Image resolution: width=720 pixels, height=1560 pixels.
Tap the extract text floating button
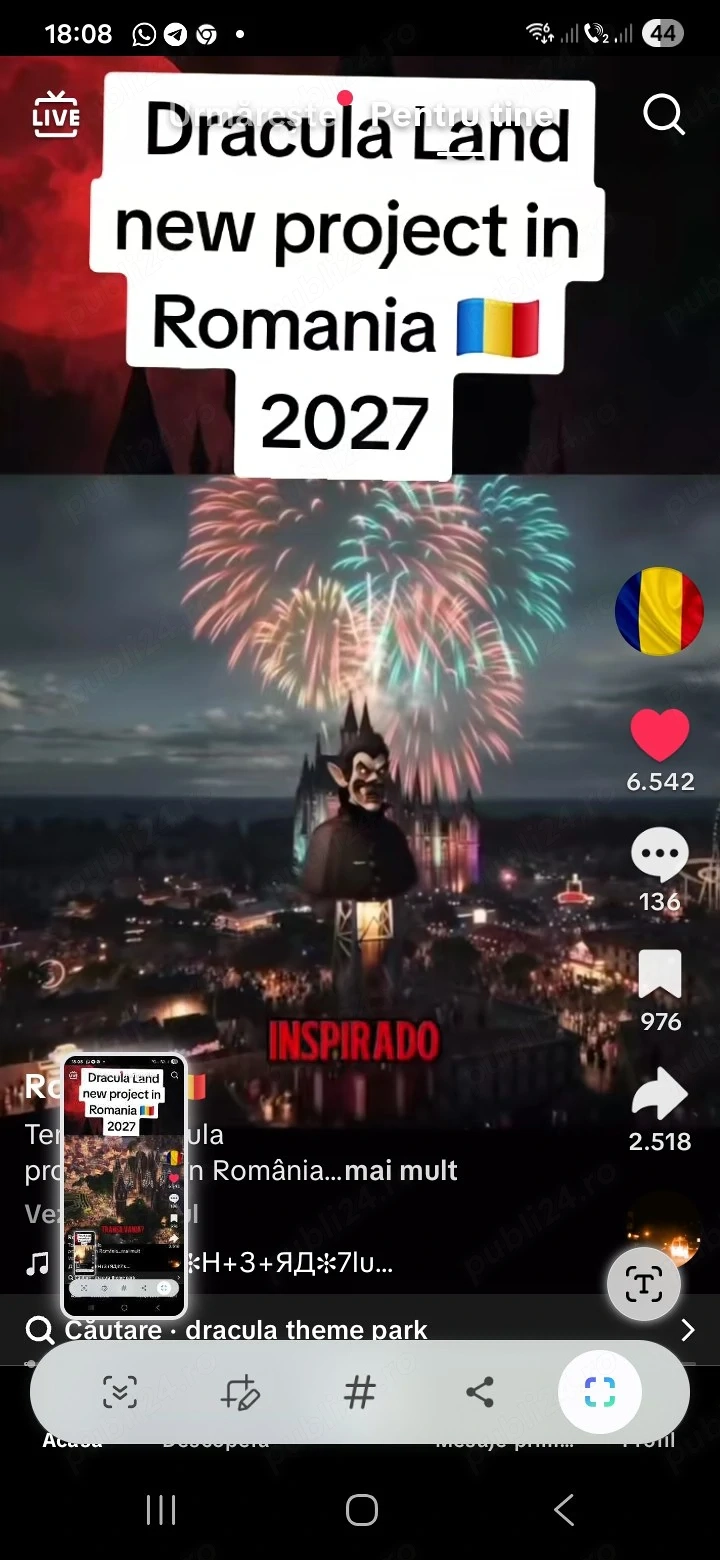click(644, 1285)
